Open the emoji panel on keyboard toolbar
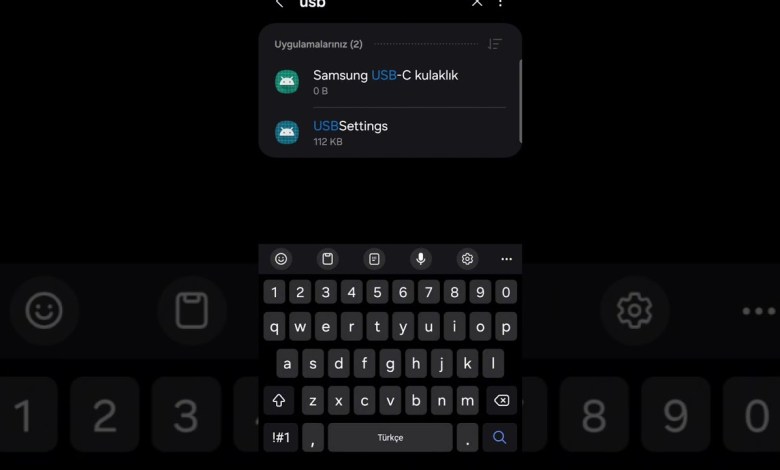The image size is (780, 470). [x=281, y=259]
